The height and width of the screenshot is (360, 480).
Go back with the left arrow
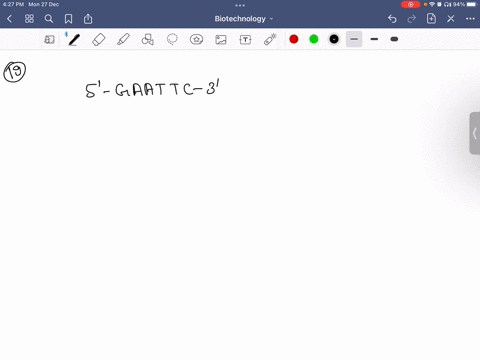click(9, 19)
